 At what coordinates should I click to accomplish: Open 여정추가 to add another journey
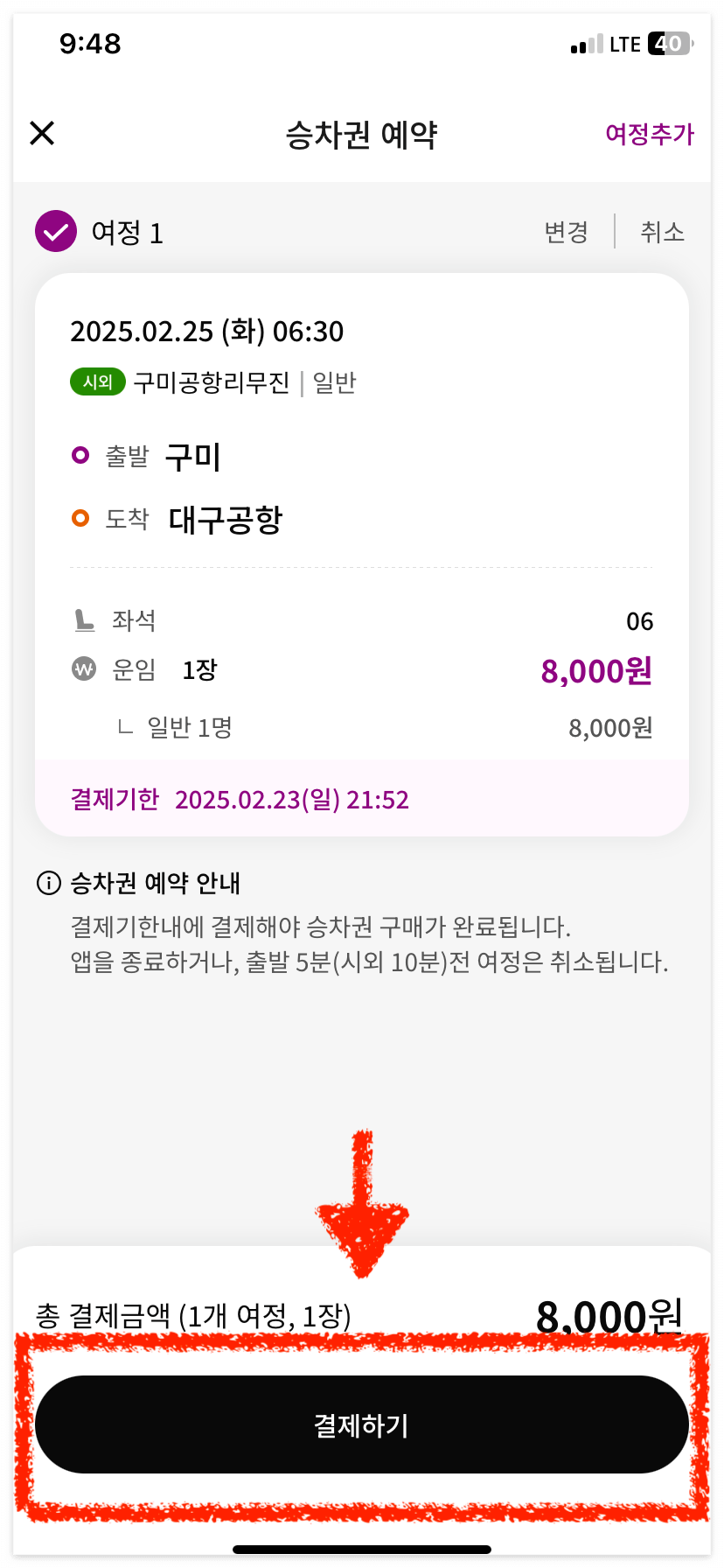[x=649, y=134]
